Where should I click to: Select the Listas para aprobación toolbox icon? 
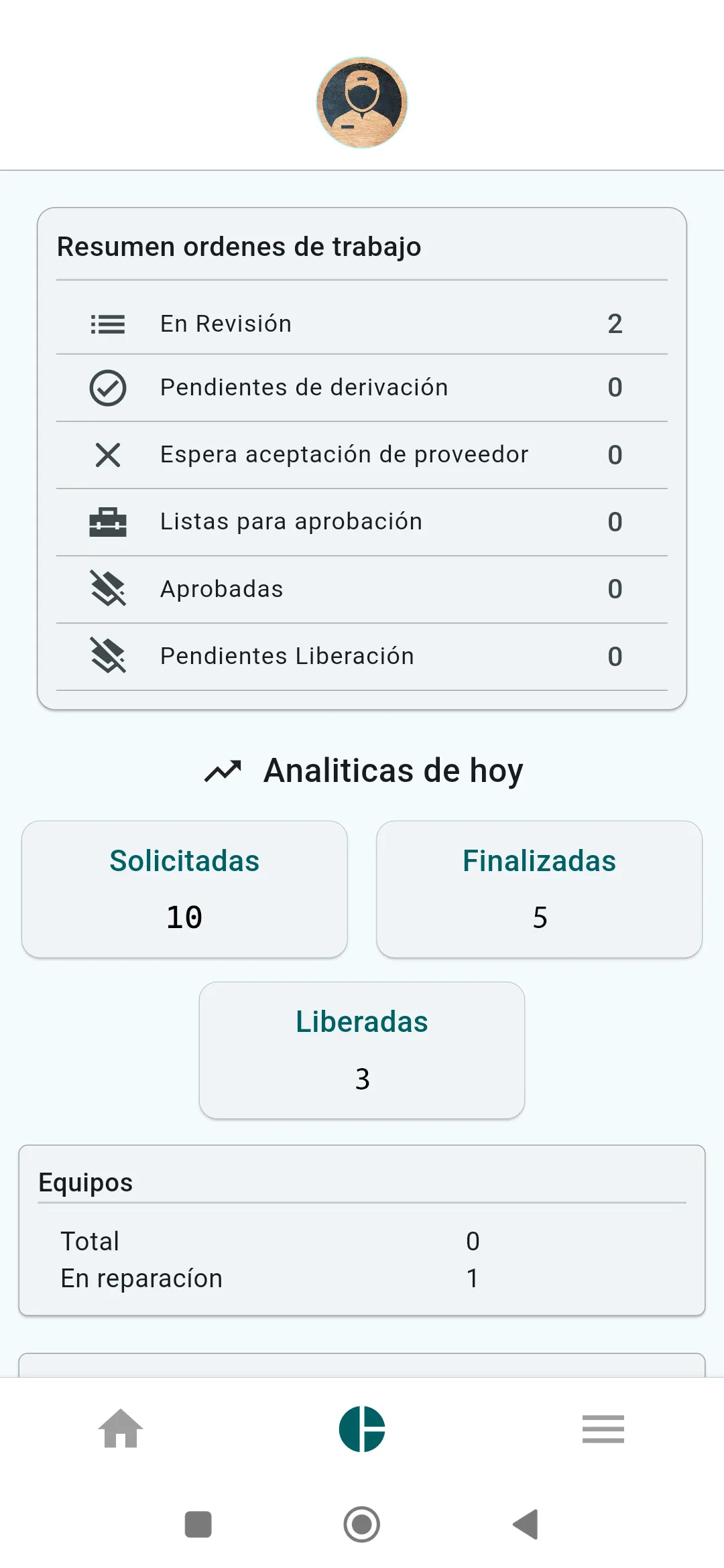pos(107,522)
